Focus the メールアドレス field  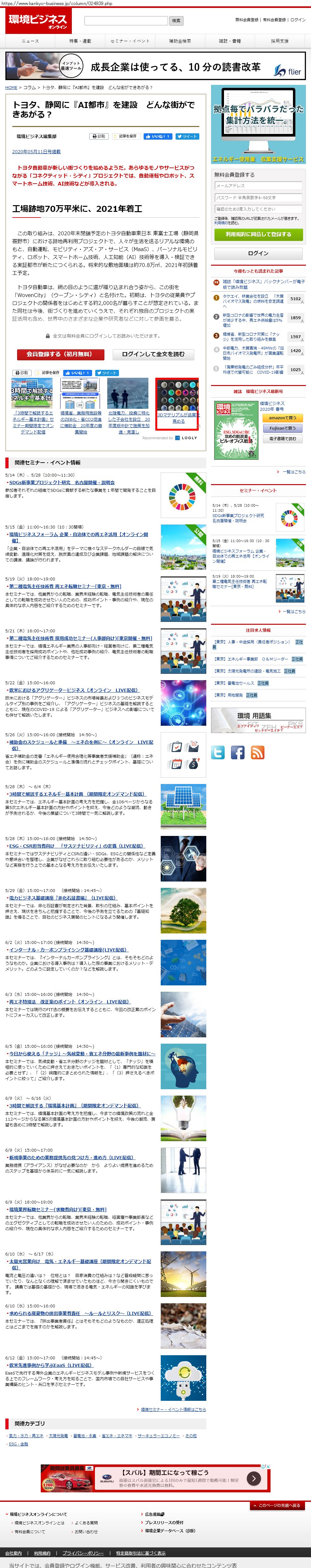[x=258, y=186]
